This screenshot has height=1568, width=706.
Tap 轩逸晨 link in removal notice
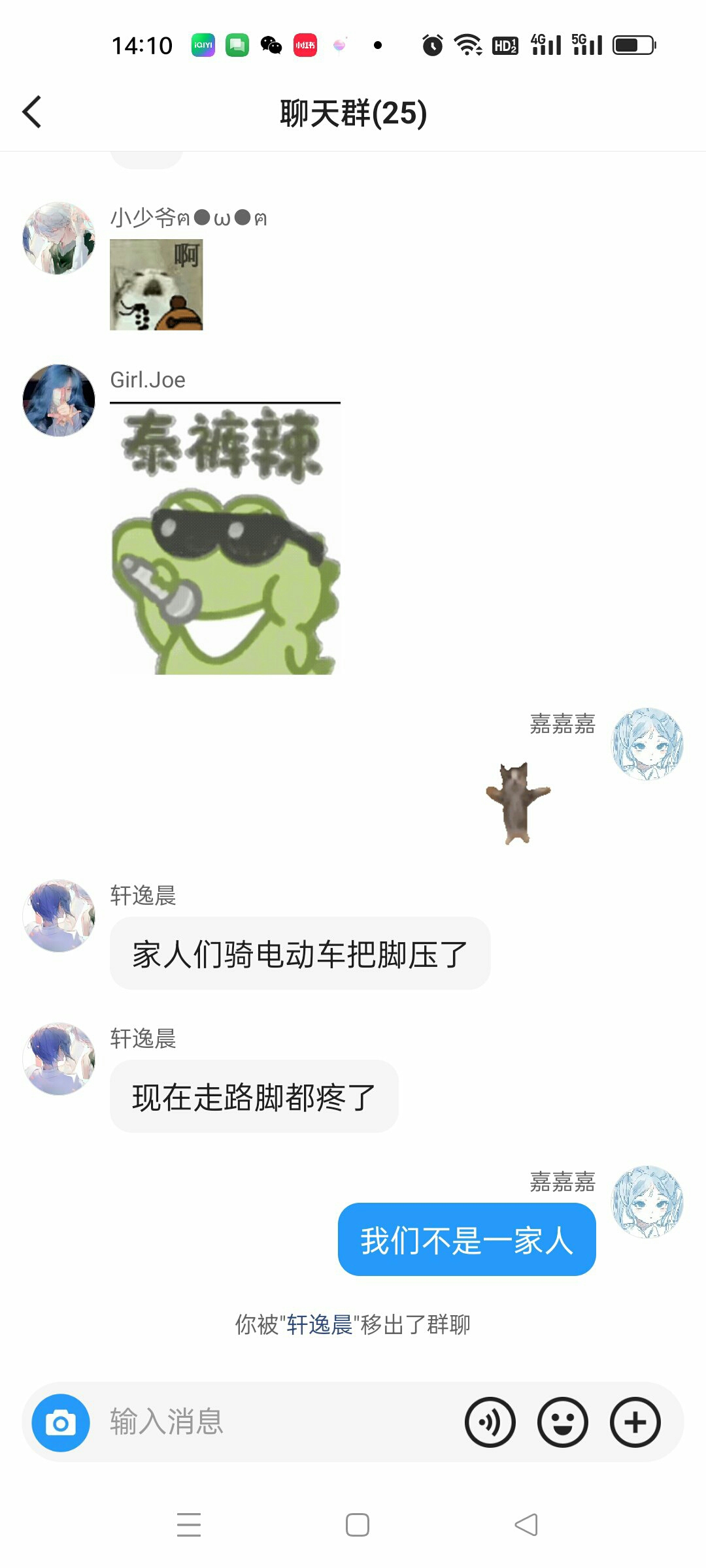[x=320, y=1324]
